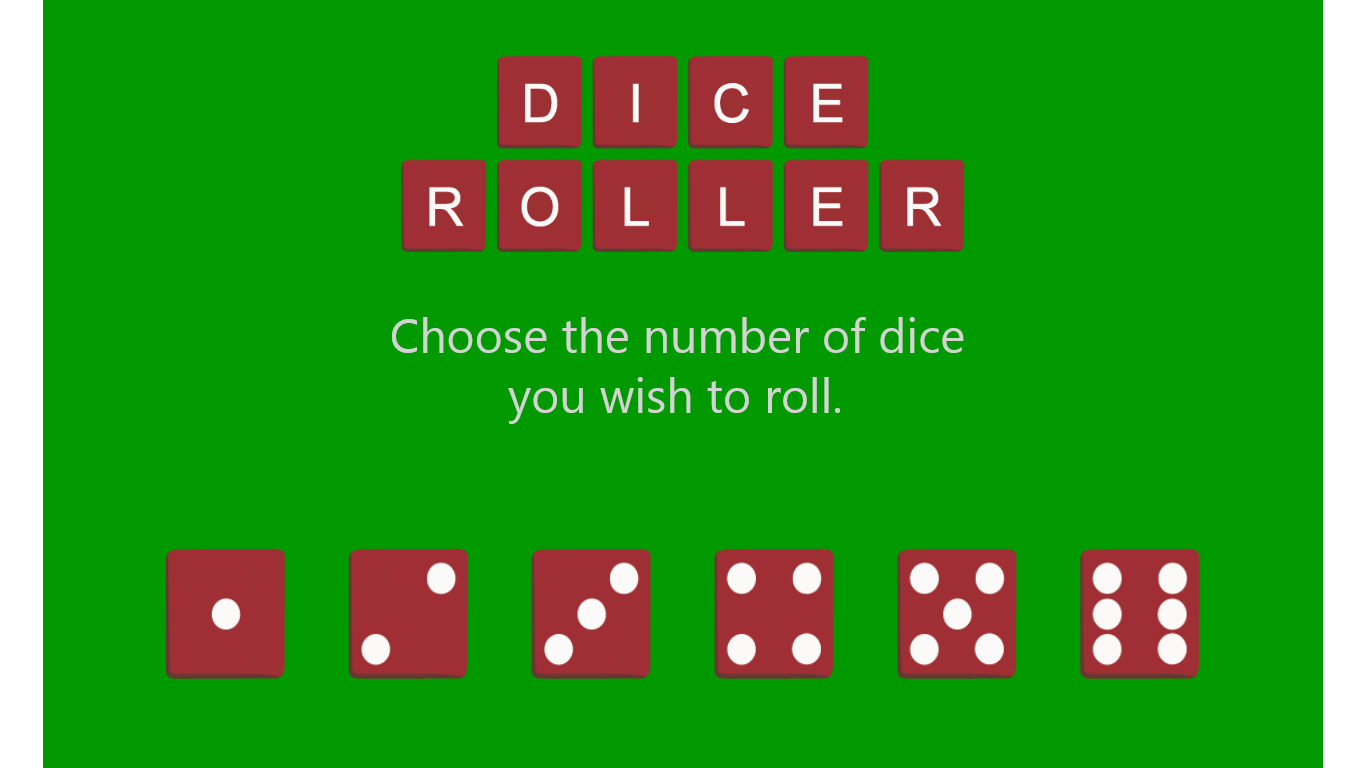Screen dimensions: 1366x768
Task: Pick the die with three dots
Action: (591, 613)
